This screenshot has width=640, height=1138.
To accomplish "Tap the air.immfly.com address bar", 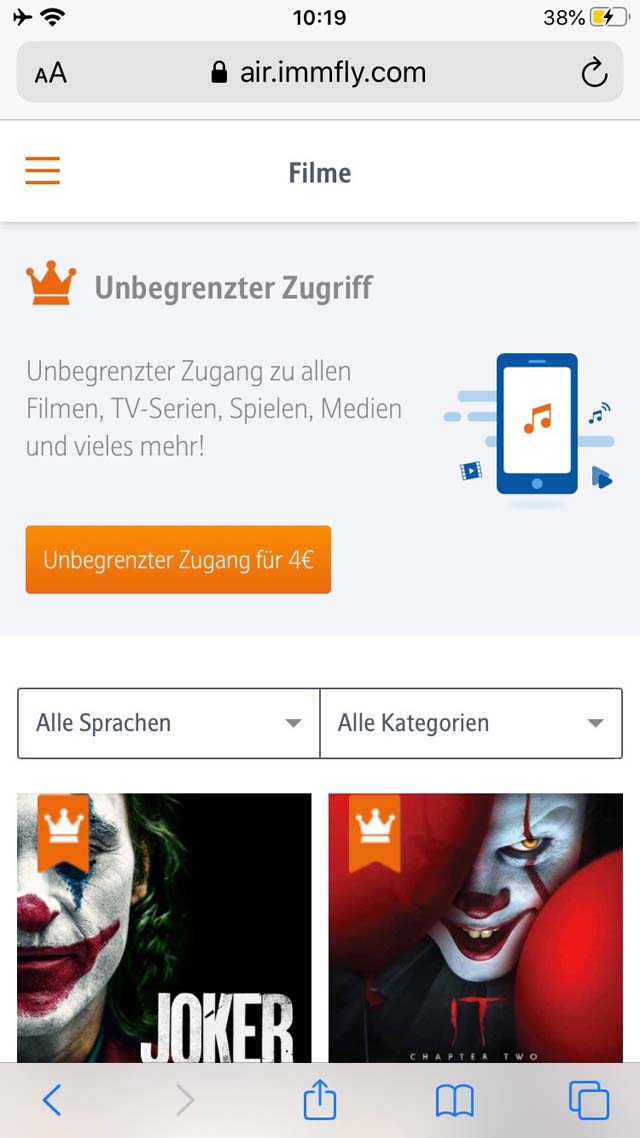I will pos(319,72).
